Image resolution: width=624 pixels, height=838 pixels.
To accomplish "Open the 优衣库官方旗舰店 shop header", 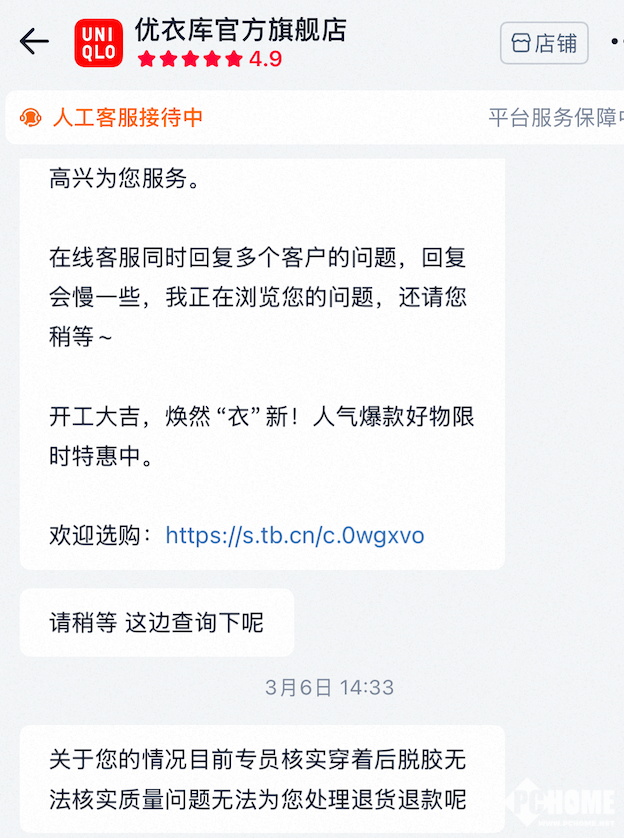I will point(240,30).
